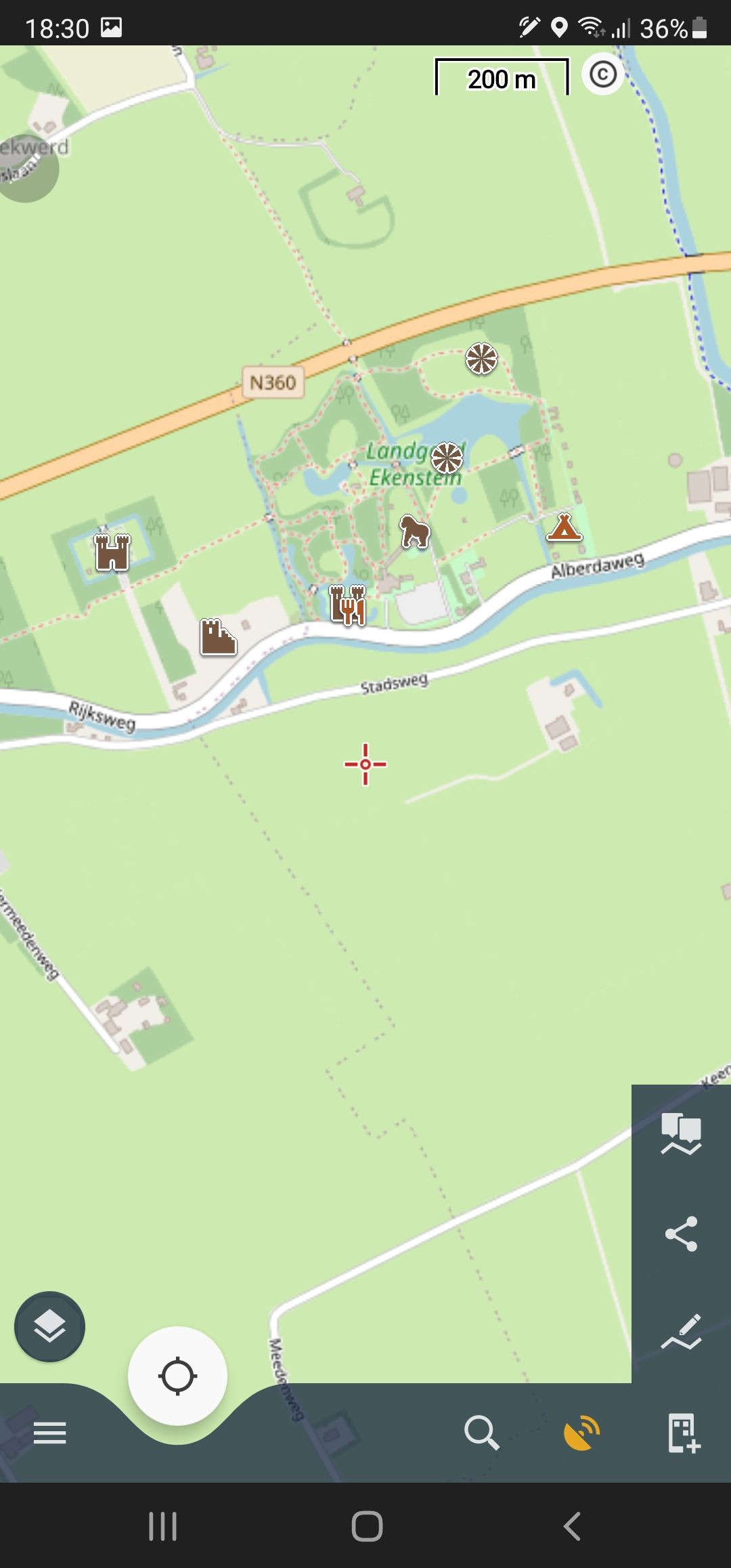Screen dimensions: 731x1568
Task: Go back with the system back button
Action: click(x=572, y=1527)
